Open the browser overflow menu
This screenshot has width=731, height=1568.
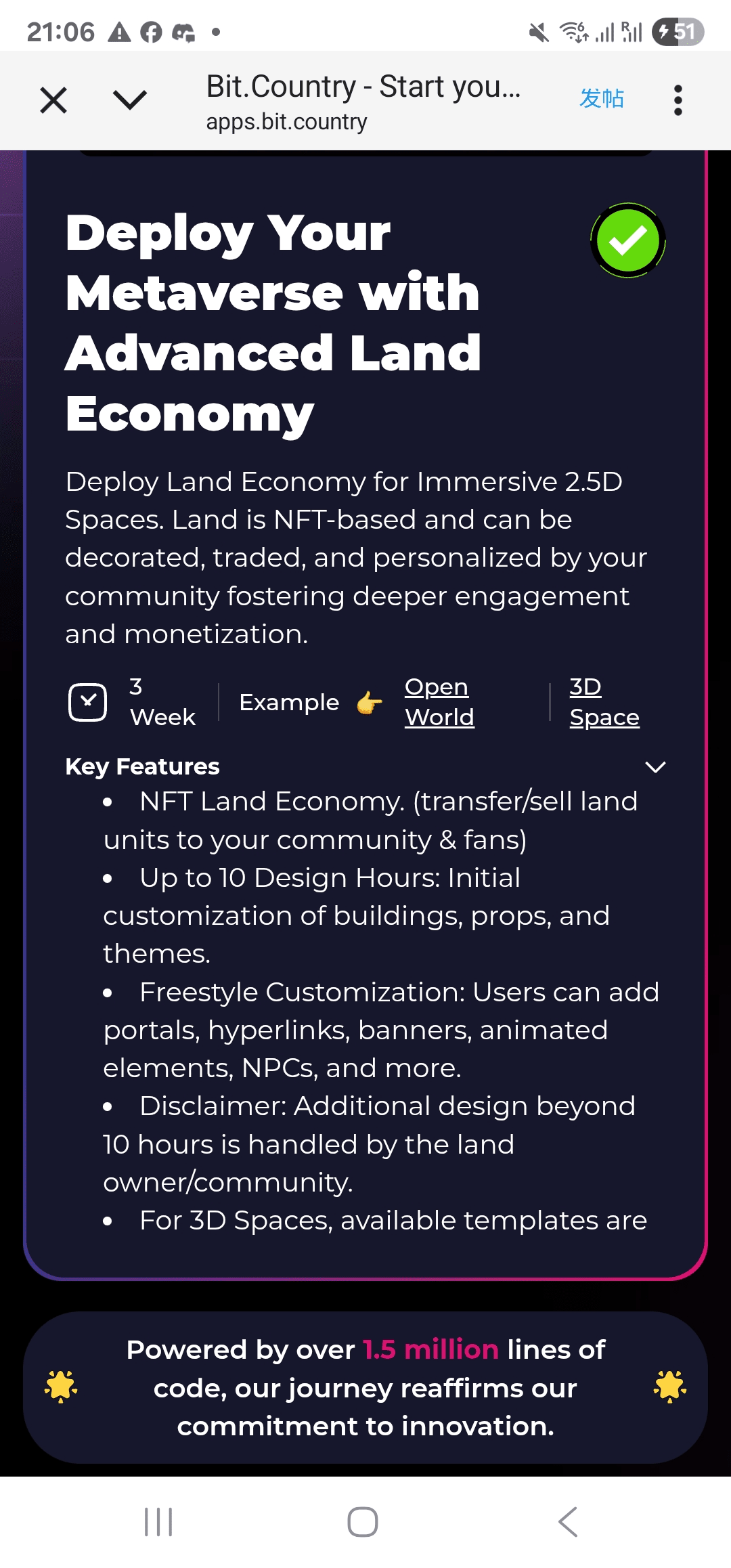(x=678, y=100)
